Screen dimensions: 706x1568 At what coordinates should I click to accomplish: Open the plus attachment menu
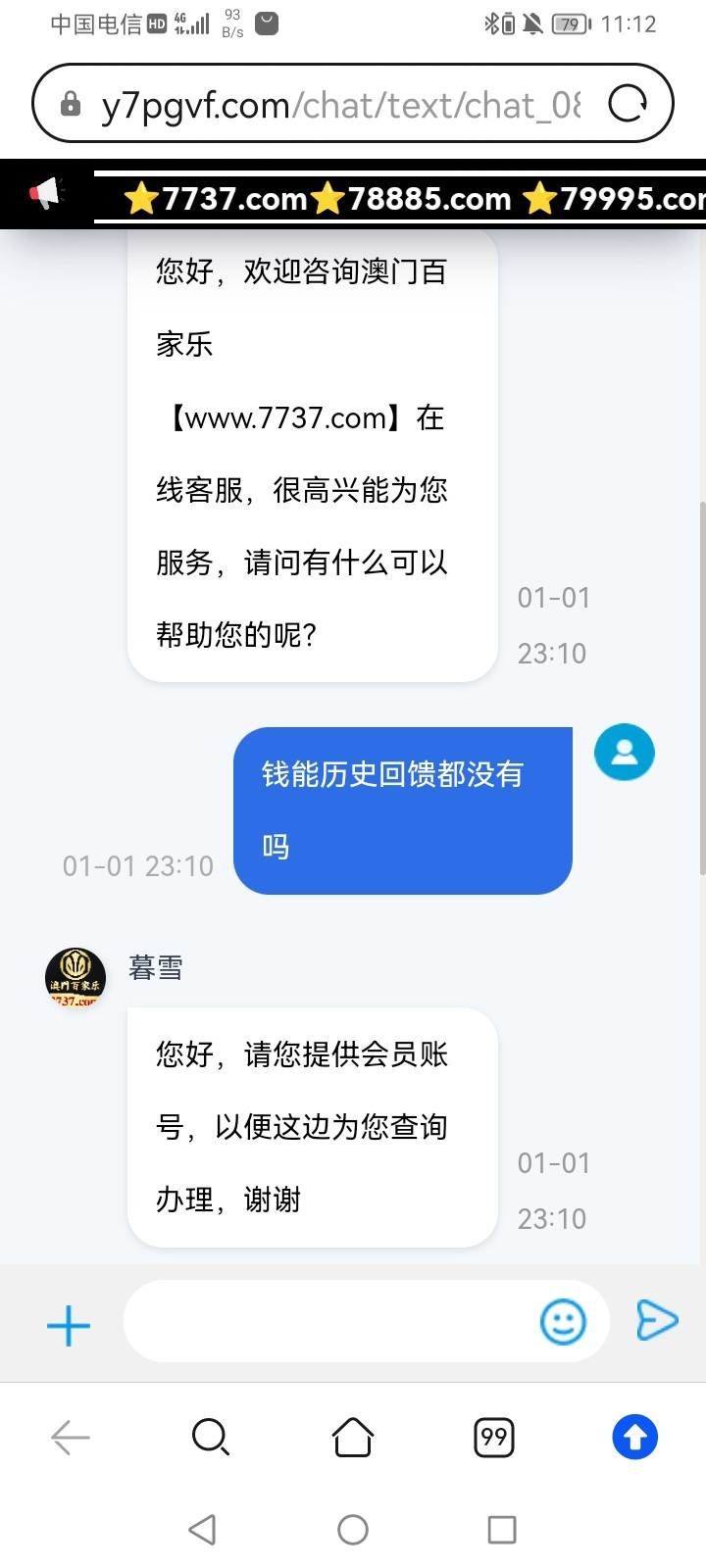click(x=69, y=1325)
